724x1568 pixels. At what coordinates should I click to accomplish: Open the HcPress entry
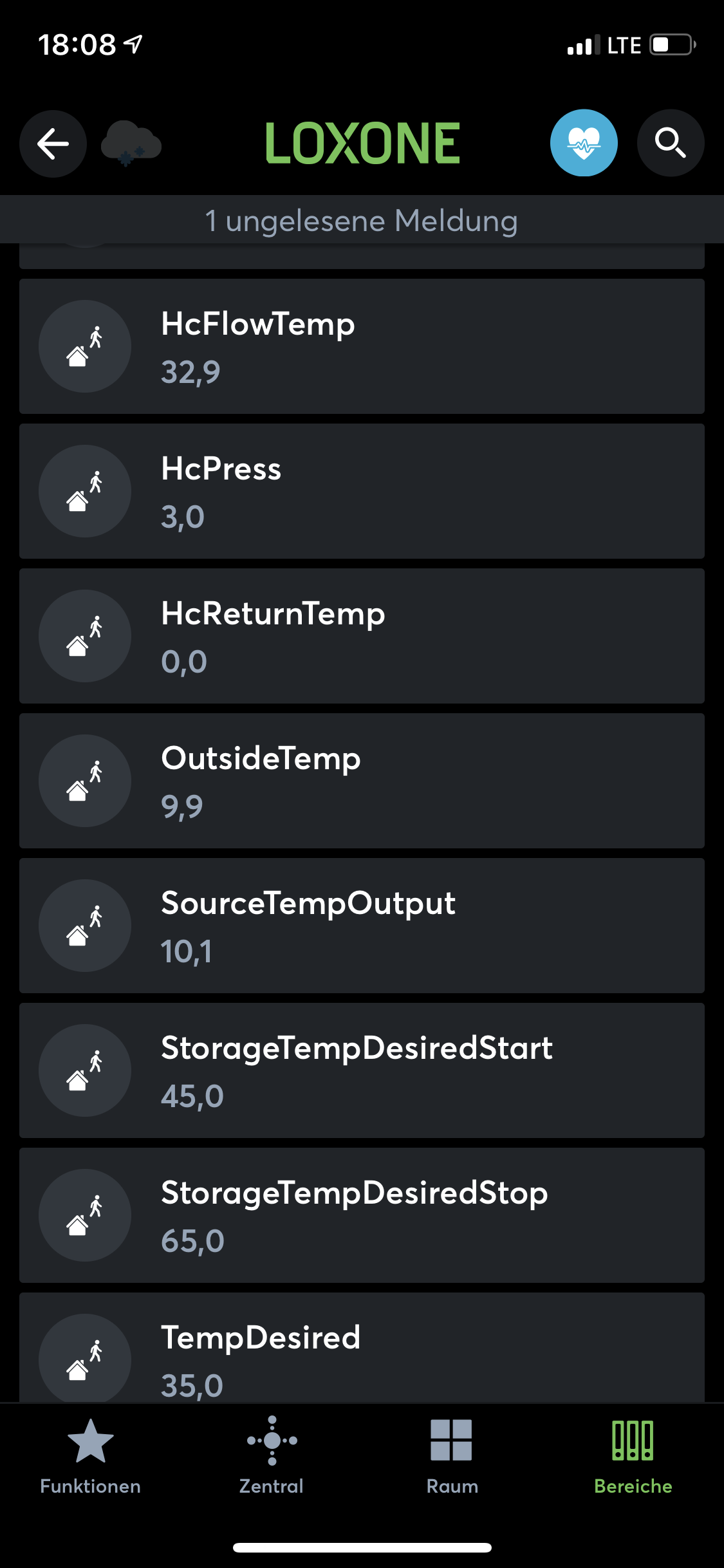[362, 491]
